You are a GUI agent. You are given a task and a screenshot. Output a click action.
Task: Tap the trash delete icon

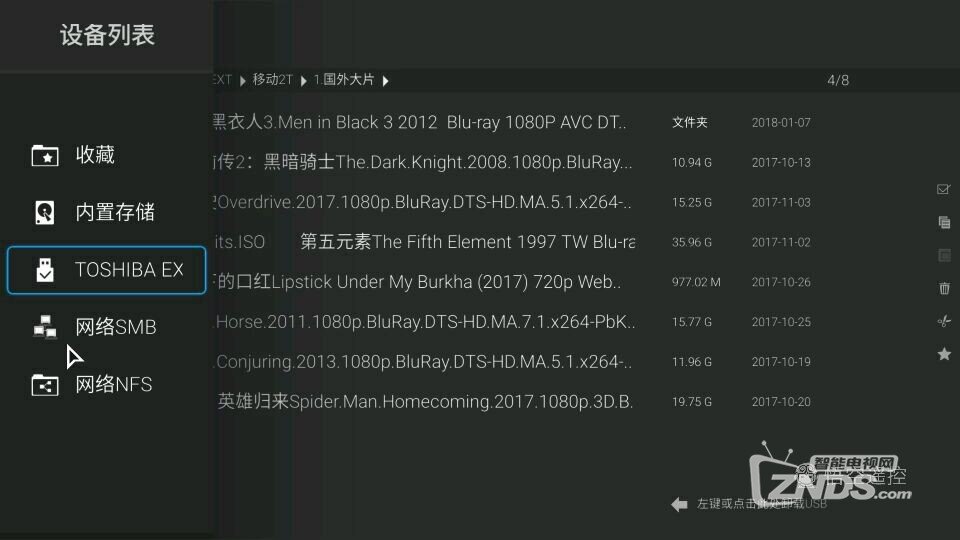[943, 288]
